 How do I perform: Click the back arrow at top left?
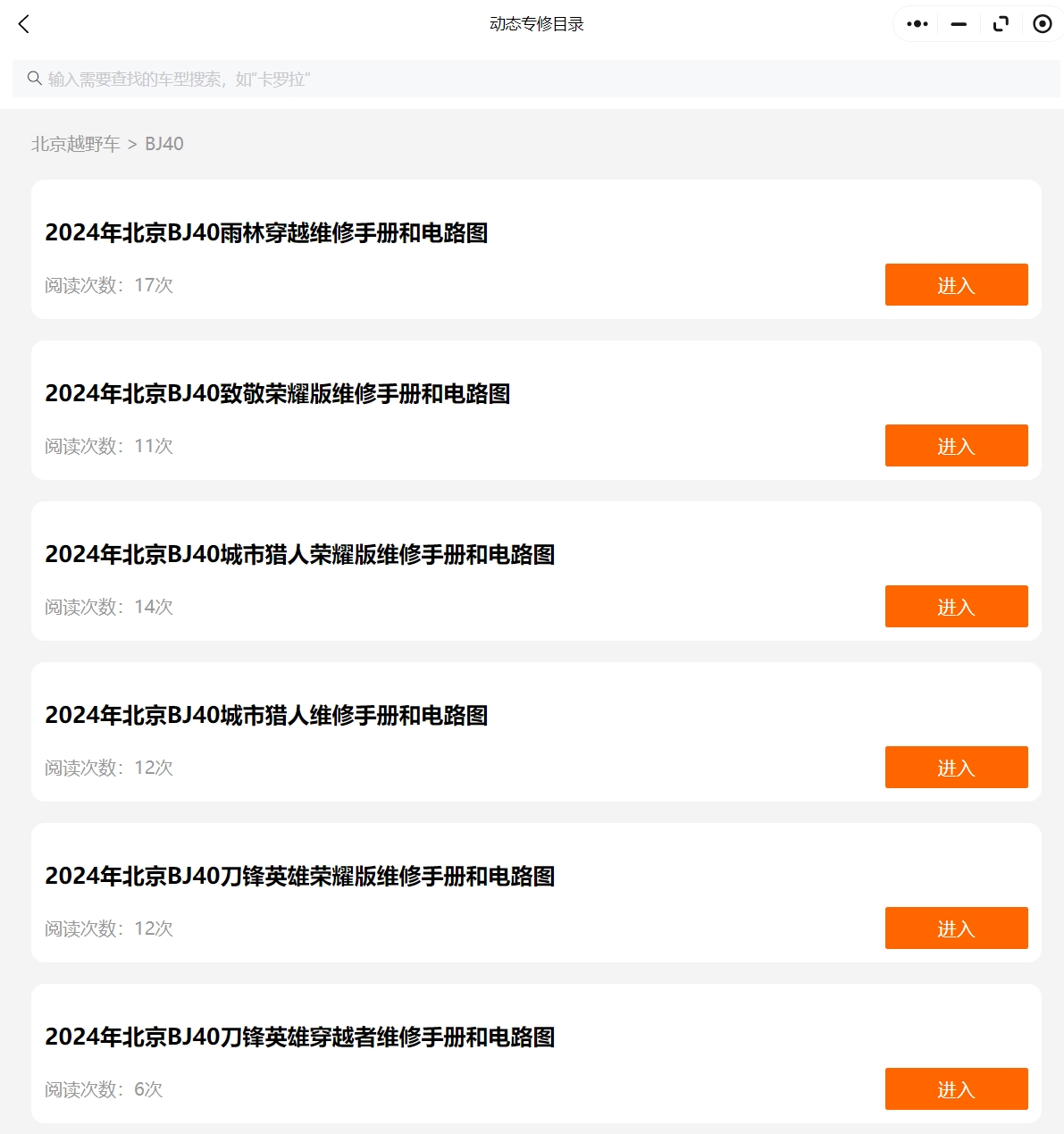tap(23, 24)
